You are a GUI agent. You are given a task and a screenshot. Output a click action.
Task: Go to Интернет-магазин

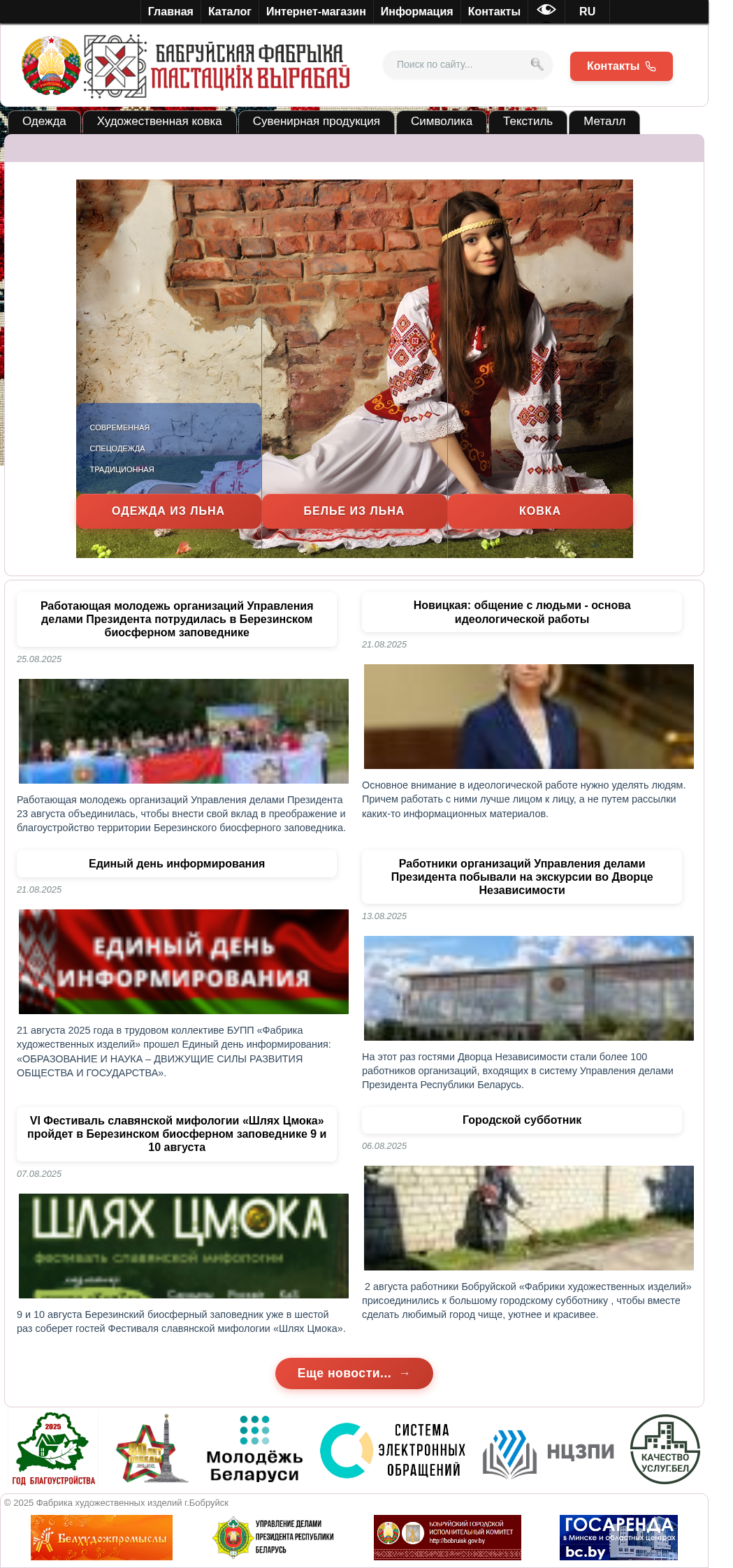point(316,11)
